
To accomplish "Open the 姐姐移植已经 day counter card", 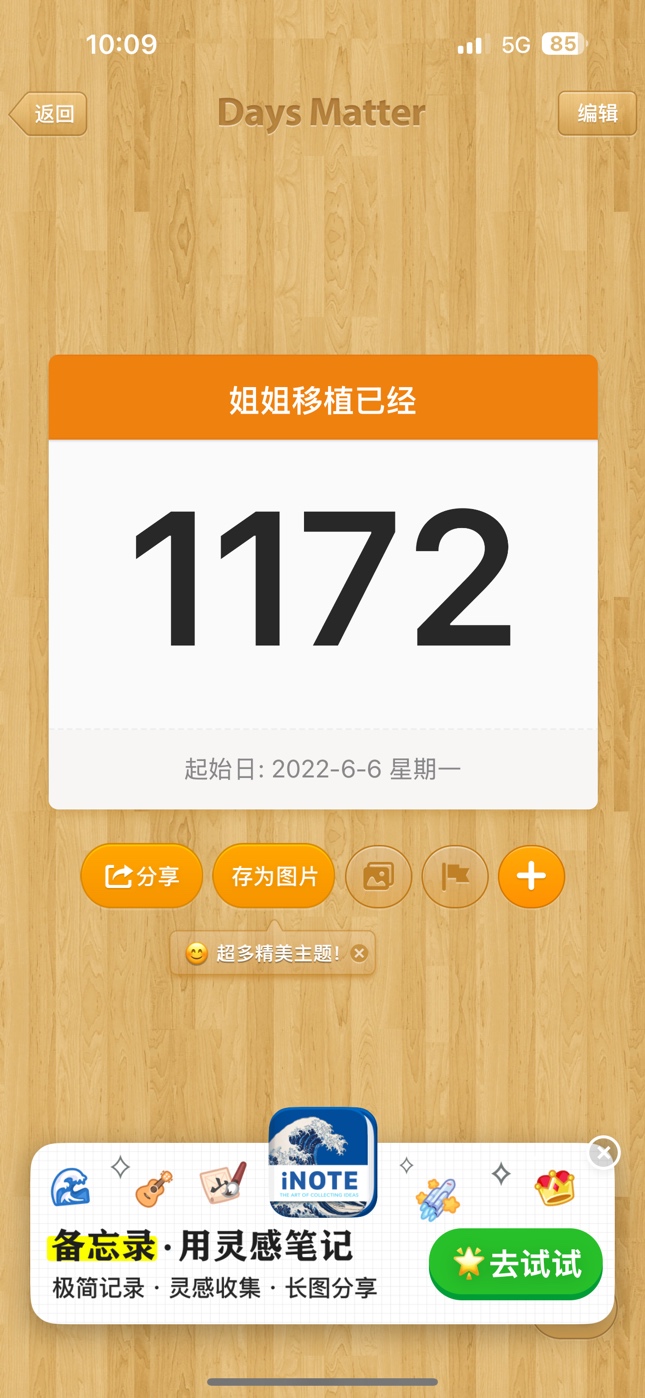I will pos(322,580).
